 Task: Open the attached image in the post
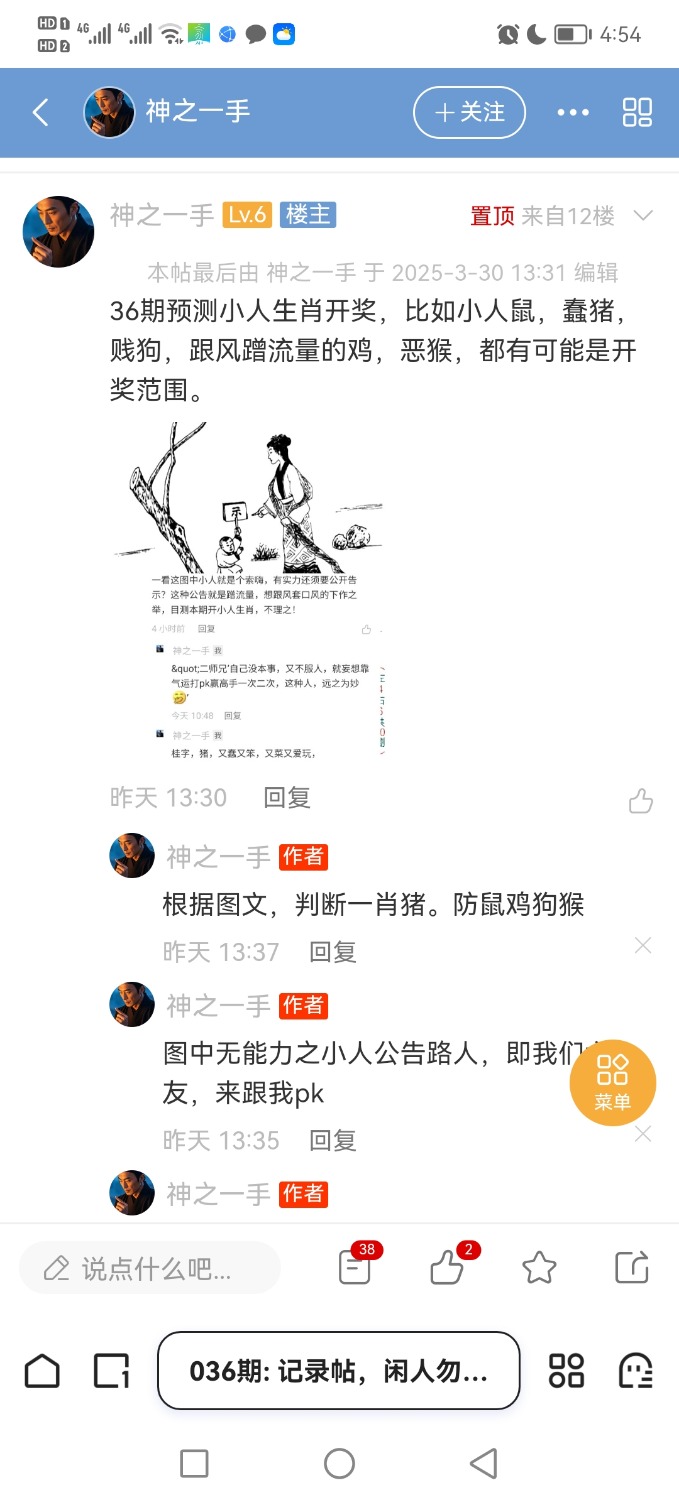(x=248, y=589)
